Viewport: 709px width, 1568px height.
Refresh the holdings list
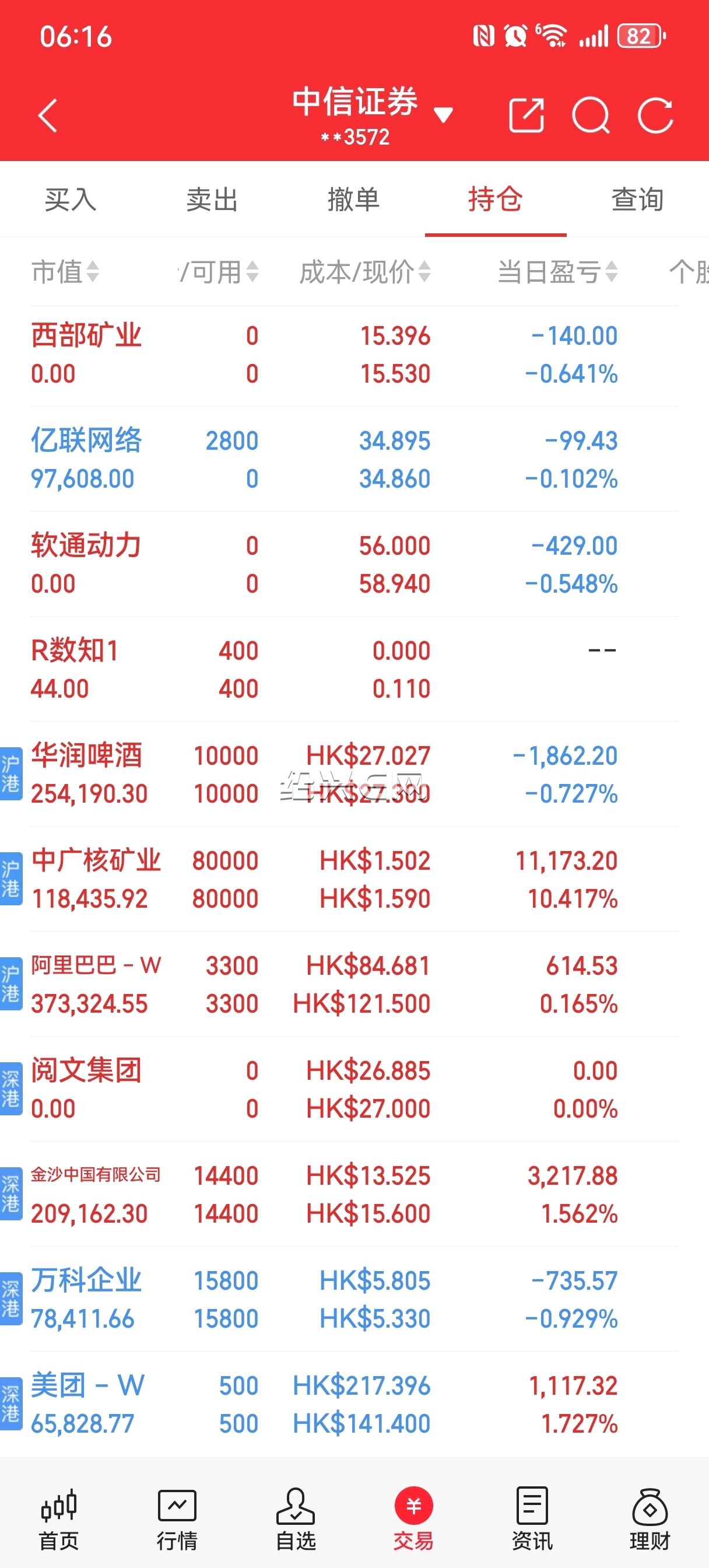pos(655,115)
